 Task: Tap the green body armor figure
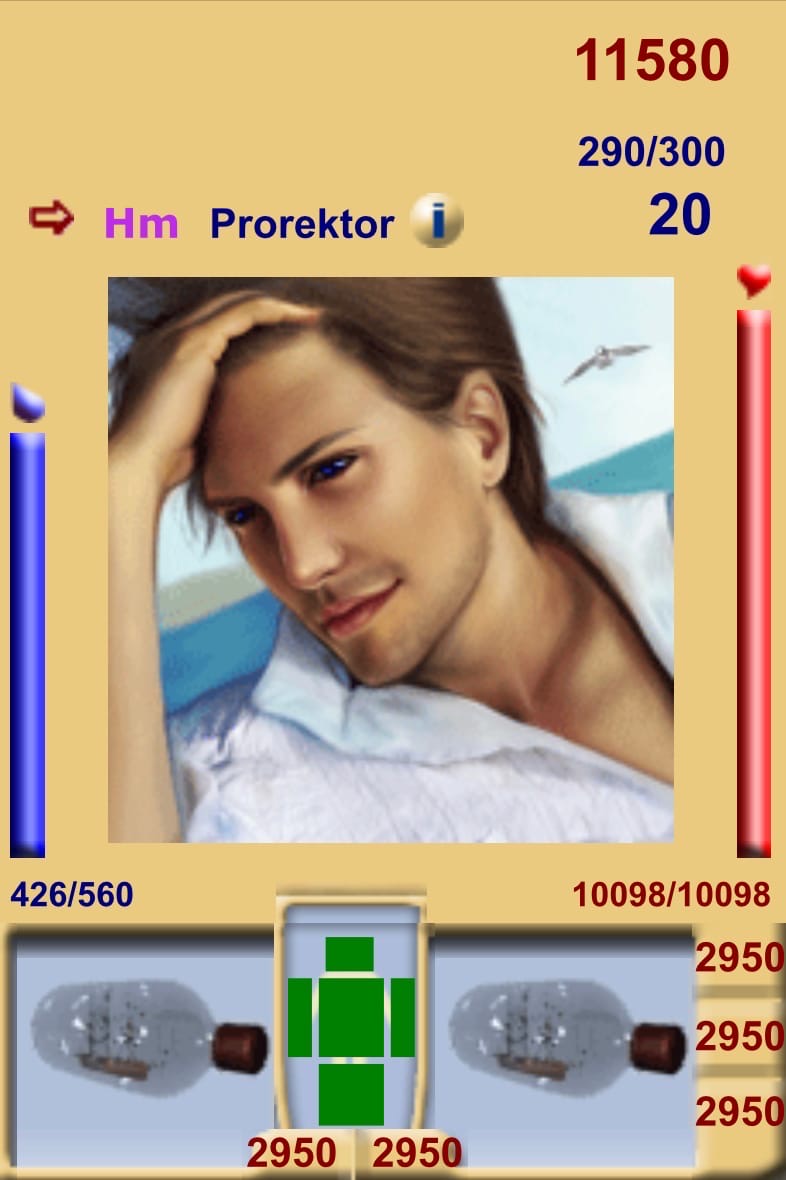coord(351,1030)
